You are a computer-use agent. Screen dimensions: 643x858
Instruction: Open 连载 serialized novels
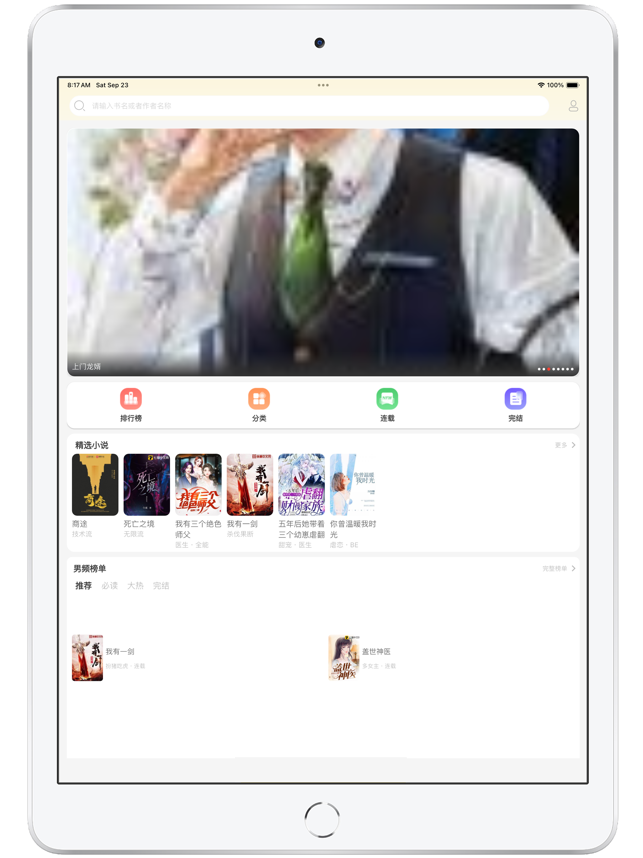[x=387, y=404]
